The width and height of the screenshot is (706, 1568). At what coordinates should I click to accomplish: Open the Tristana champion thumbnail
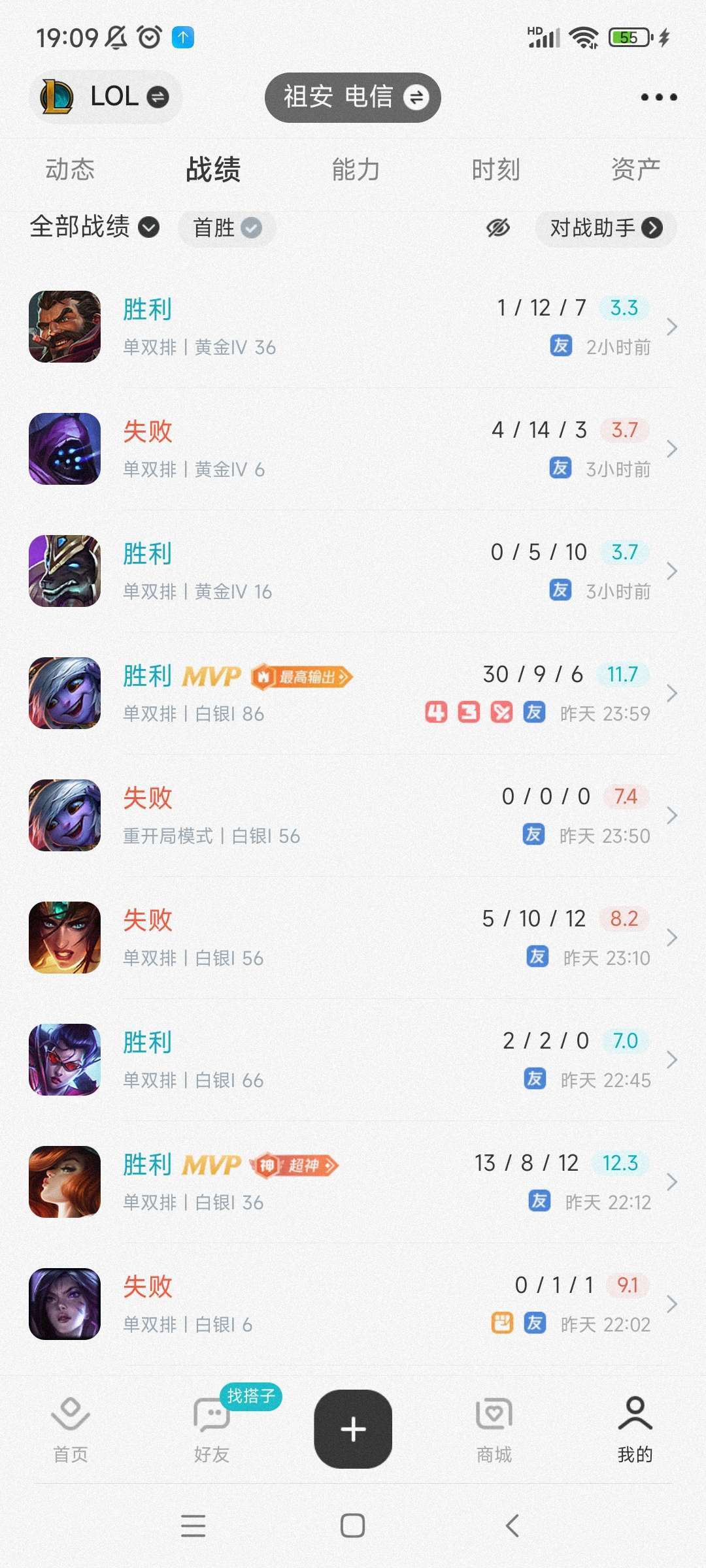pos(64,694)
